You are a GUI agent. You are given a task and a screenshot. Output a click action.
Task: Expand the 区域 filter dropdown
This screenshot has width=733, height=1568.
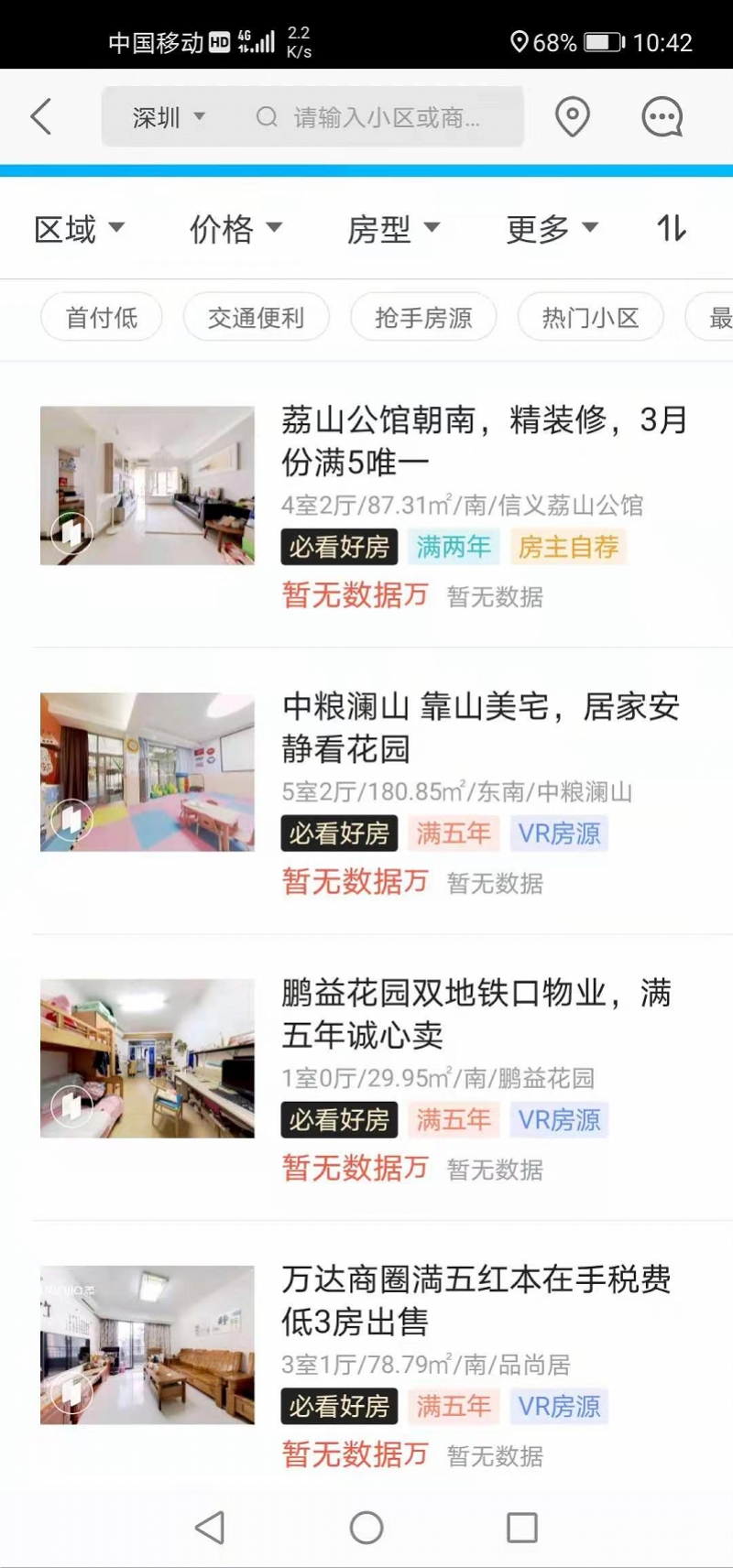(80, 228)
